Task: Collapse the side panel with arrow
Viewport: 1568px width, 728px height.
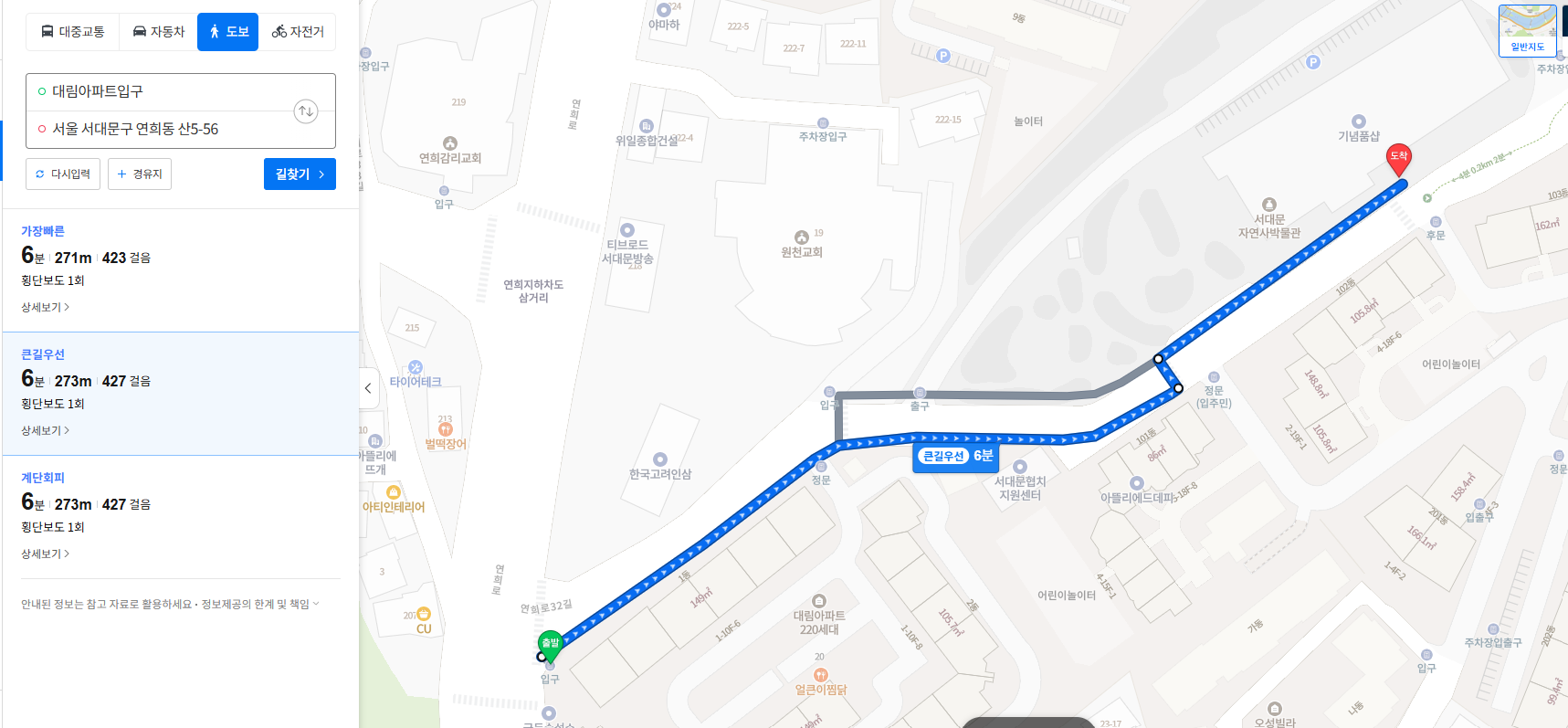Action: point(368,388)
